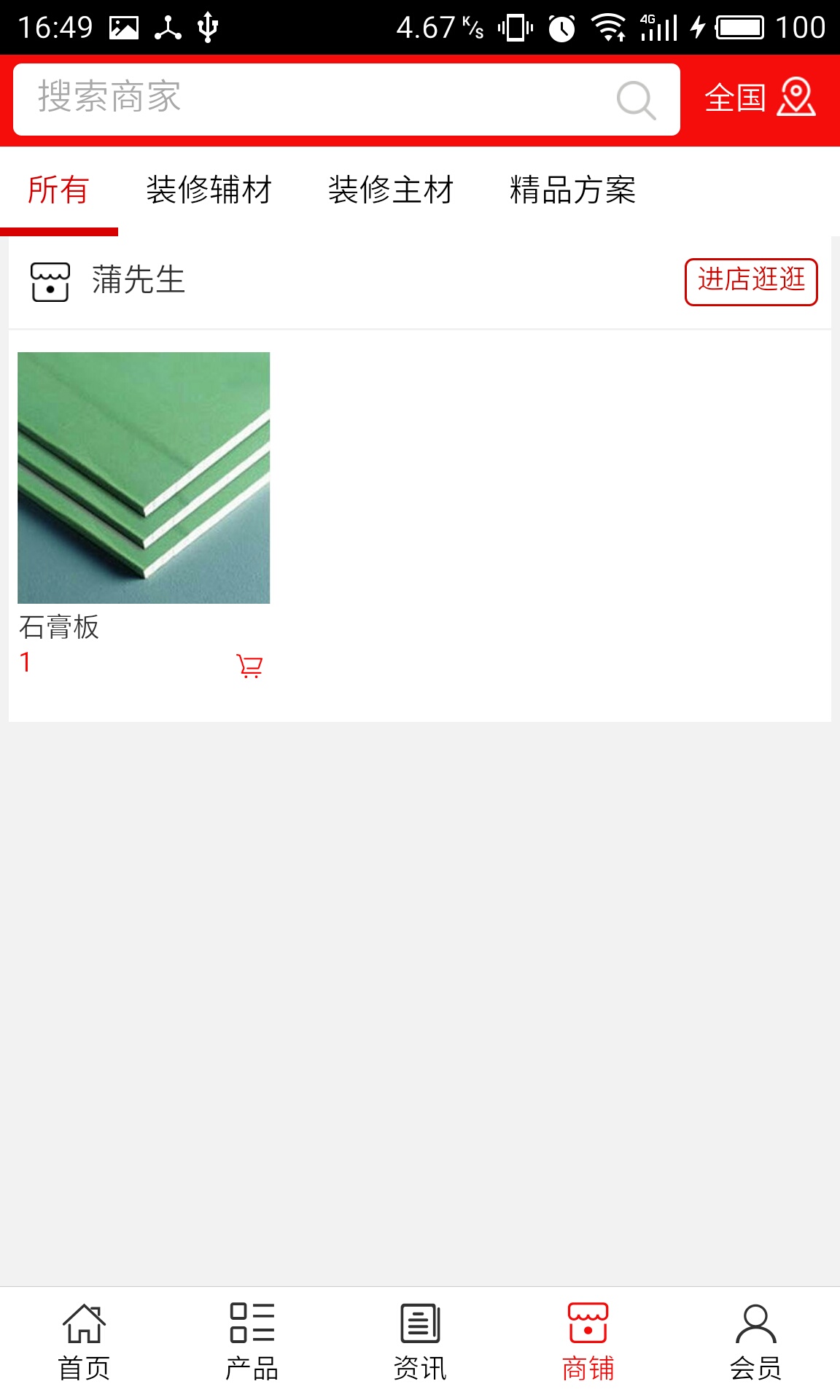This screenshot has height=1400, width=840.
Task: Go to the 首页 tab
Action: [x=84, y=1343]
